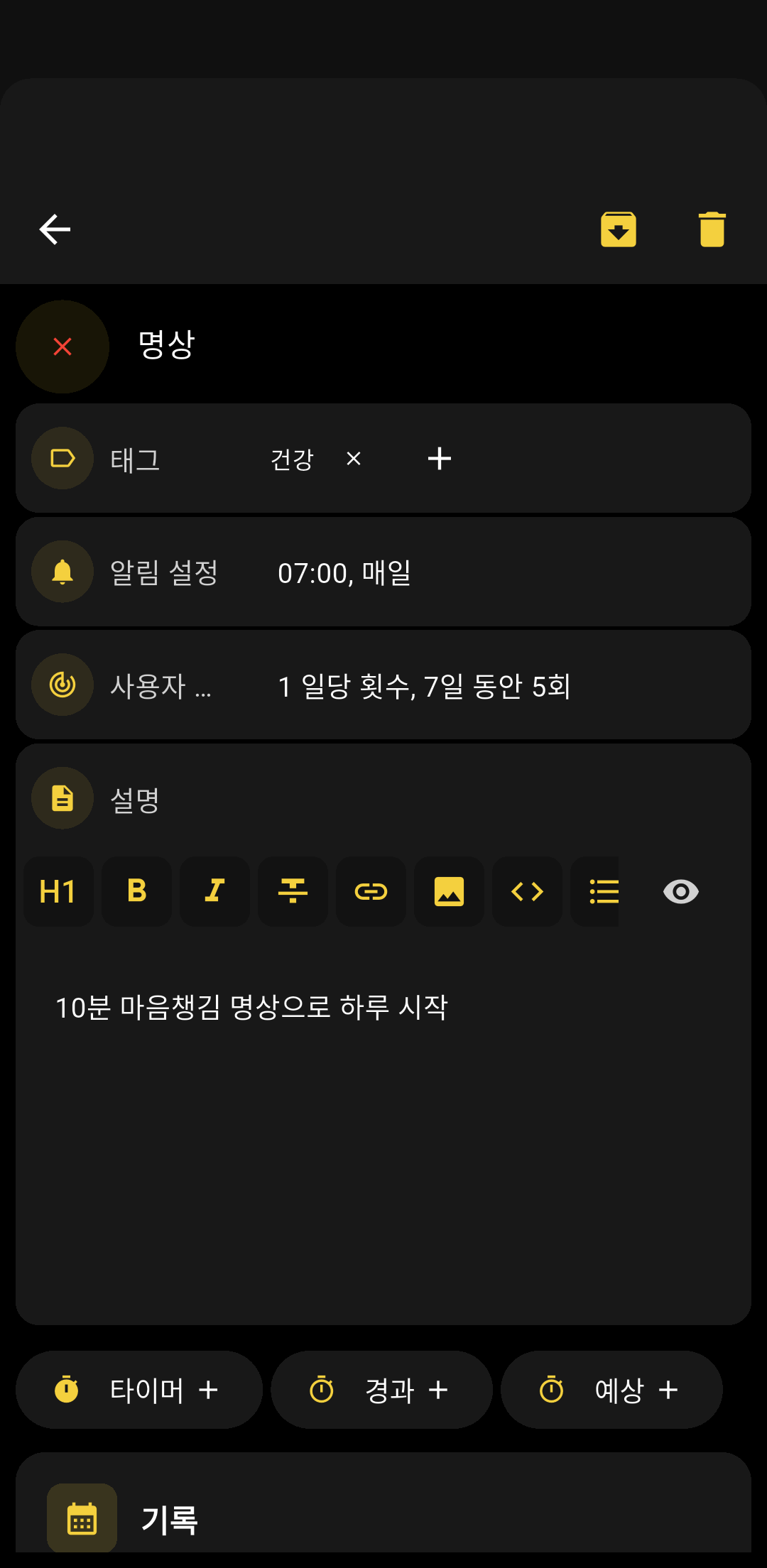Apply italic formatting
The width and height of the screenshot is (767, 1568).
214,891
